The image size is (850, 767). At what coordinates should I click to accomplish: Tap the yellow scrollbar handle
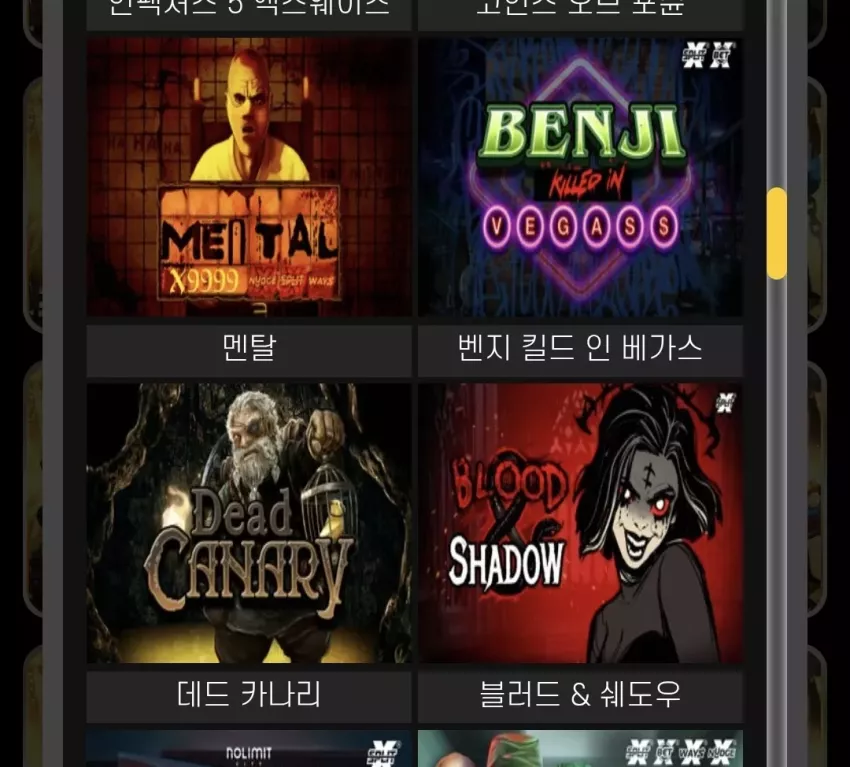(x=776, y=234)
